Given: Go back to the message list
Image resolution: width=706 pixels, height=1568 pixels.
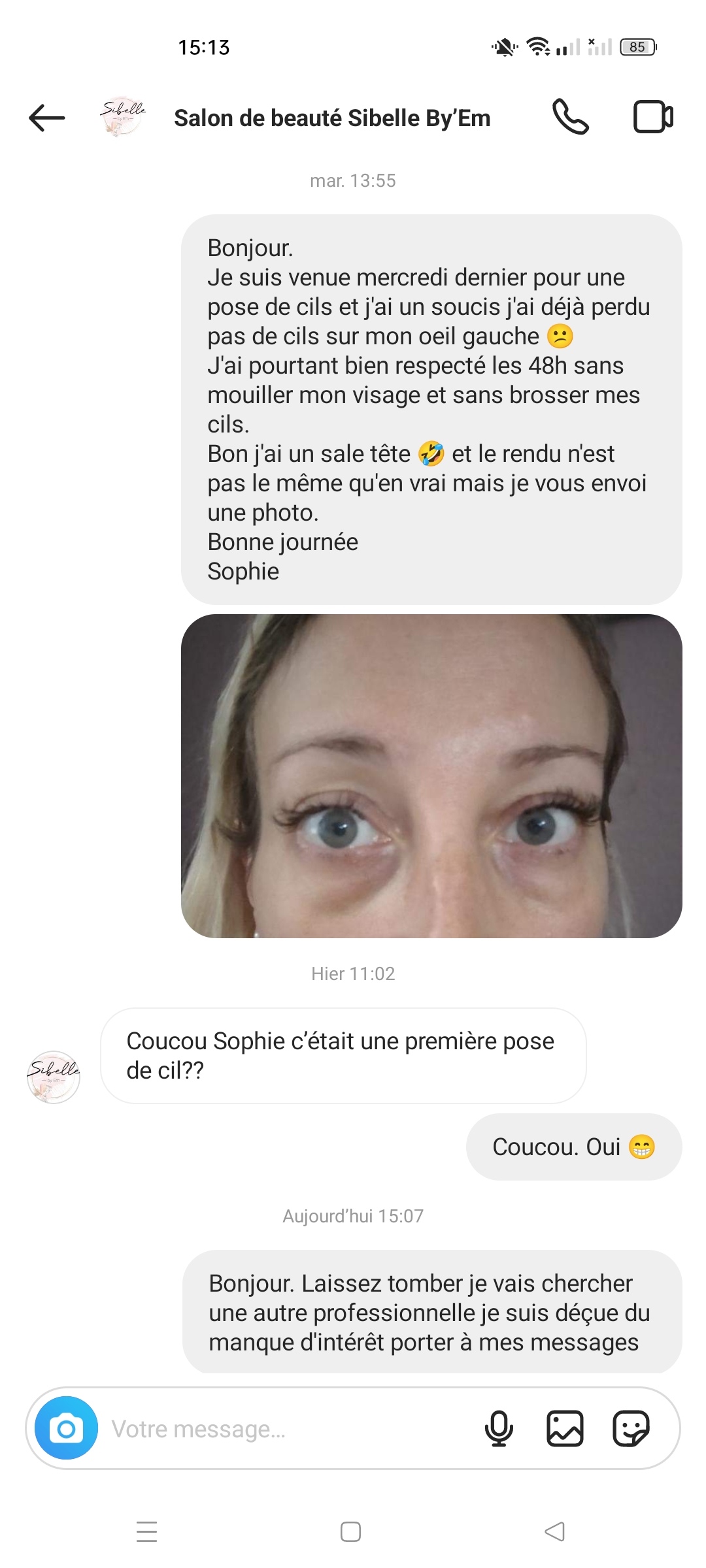Looking at the screenshot, I should pyautogui.click(x=47, y=118).
